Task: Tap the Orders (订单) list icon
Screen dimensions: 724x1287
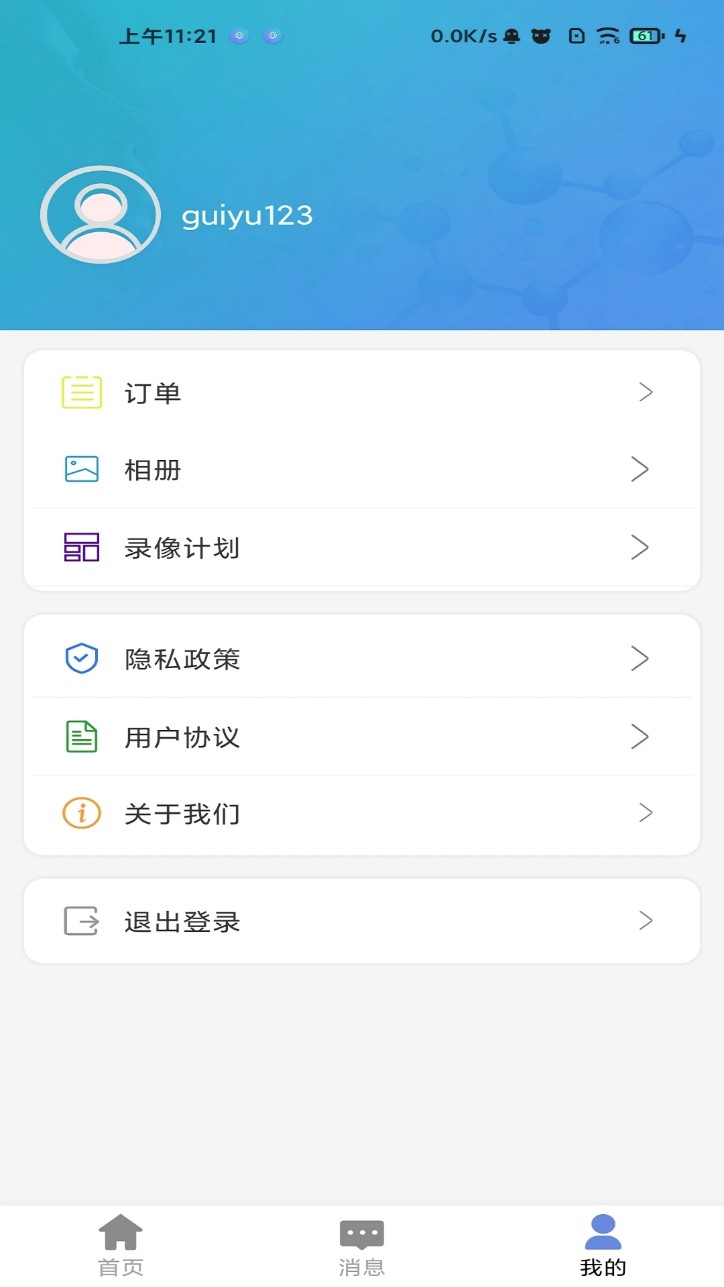Action: tap(81, 392)
